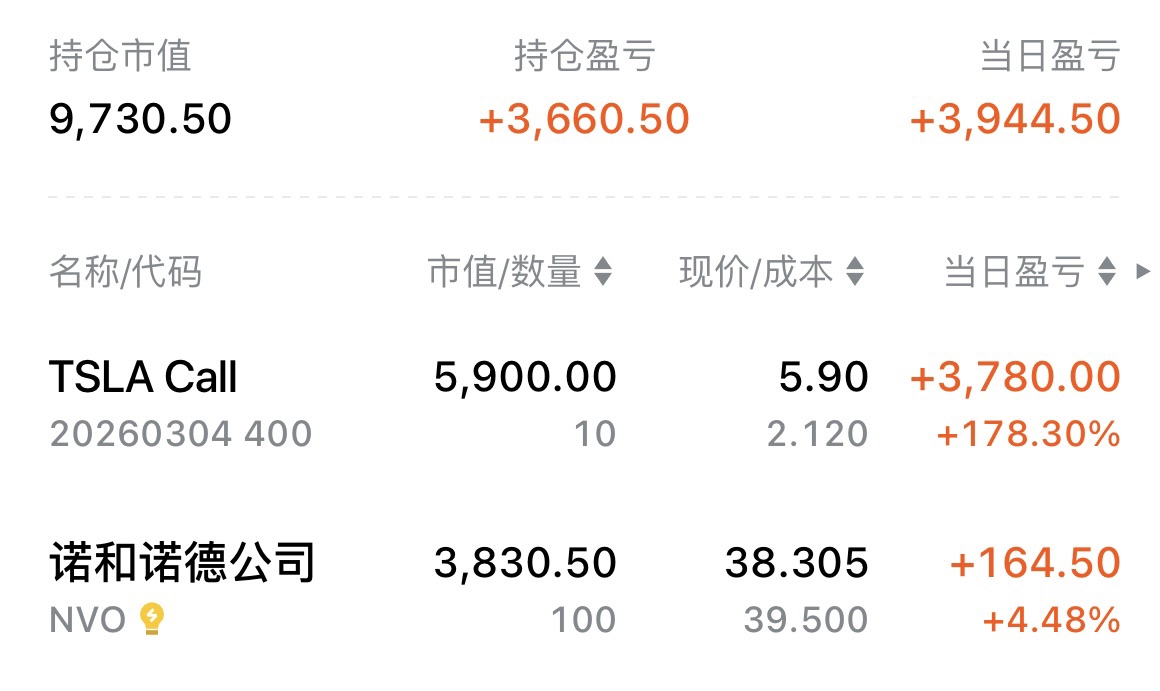The height and width of the screenshot is (691, 1160).
Task: Tap the lightbulb icon beside NVO
Action: point(151,620)
